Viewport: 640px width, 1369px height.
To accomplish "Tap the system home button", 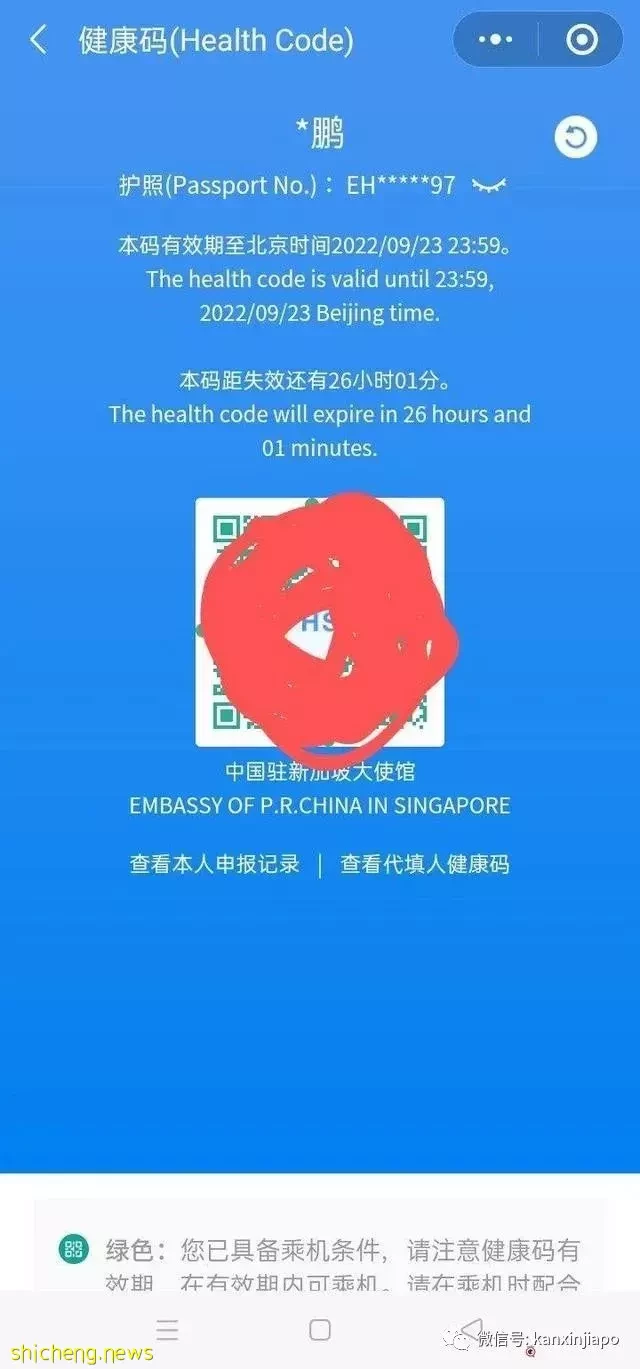I will 320,1330.
